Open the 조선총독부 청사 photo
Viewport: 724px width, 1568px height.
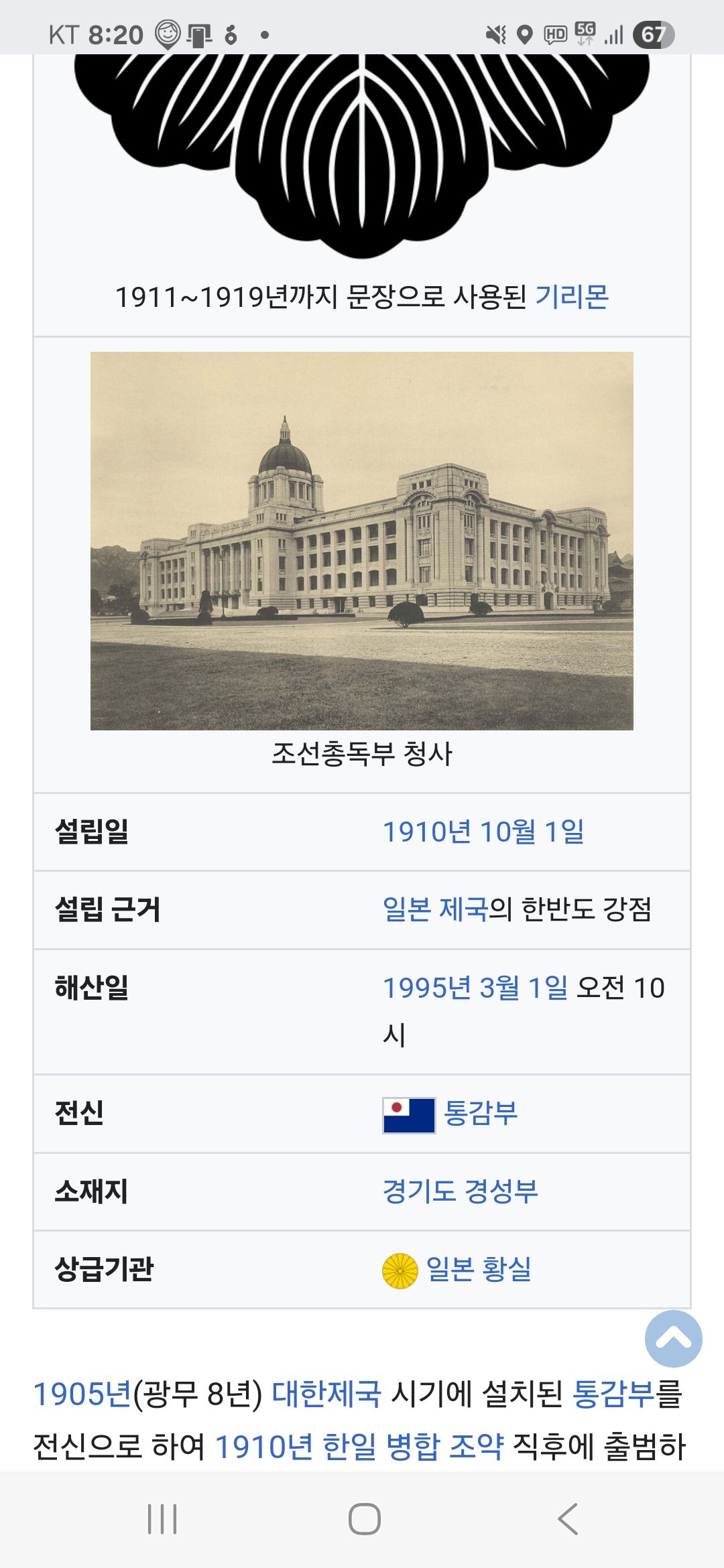[362, 540]
